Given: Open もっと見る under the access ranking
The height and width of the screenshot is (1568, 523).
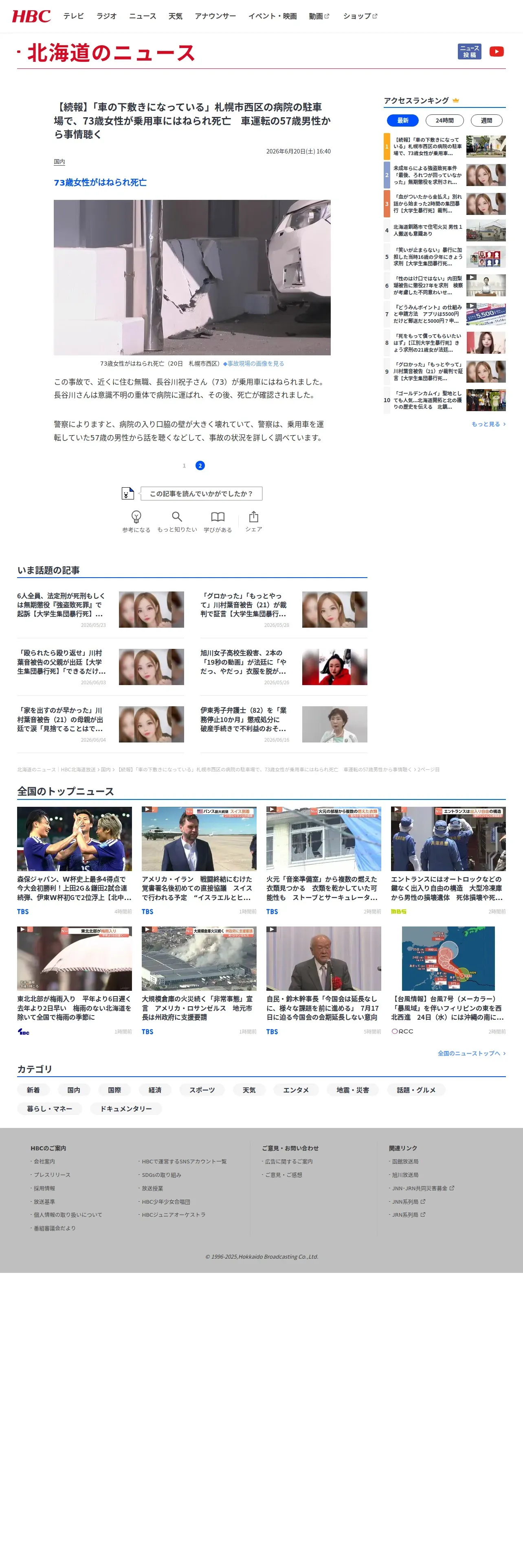Looking at the screenshot, I should point(488,424).
